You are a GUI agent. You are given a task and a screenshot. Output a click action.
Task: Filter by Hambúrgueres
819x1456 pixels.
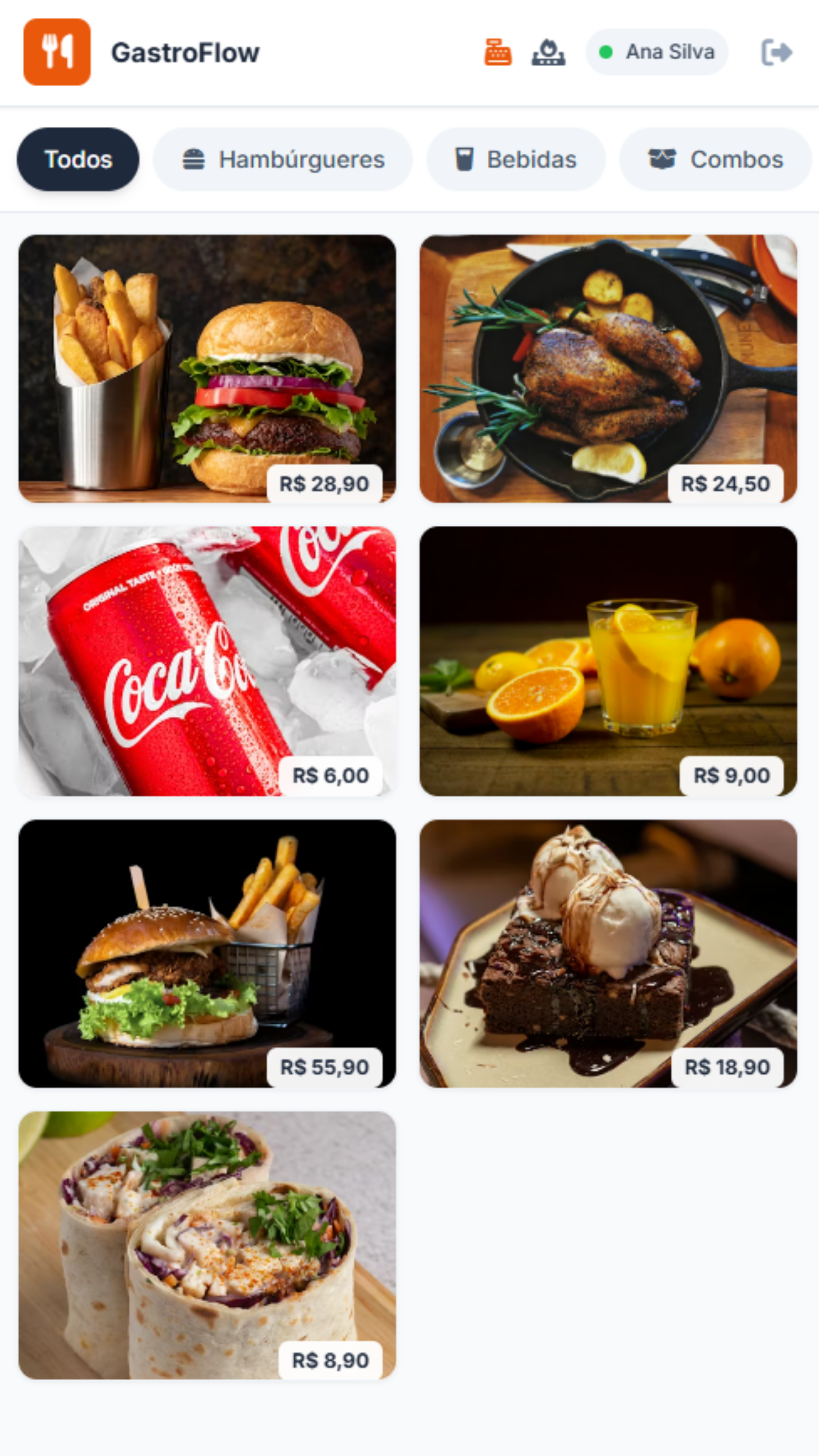click(283, 159)
